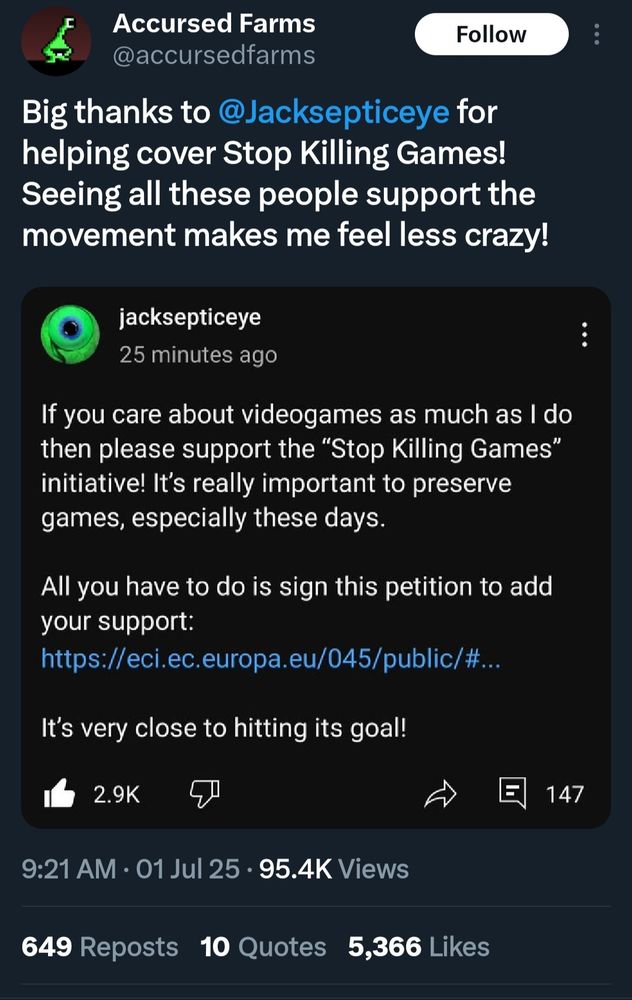Follow Accursed Farms

pyautogui.click(x=491, y=35)
